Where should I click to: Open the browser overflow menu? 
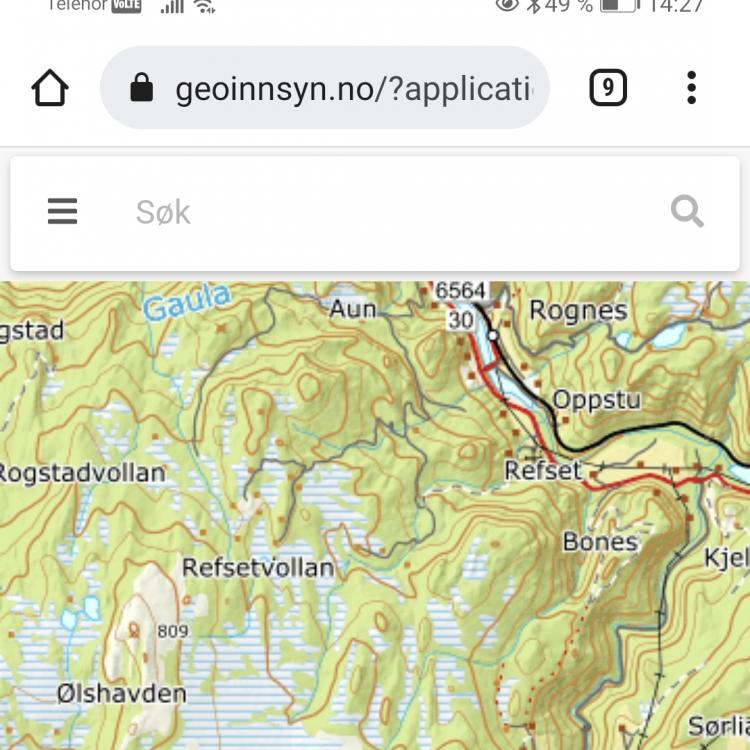coord(691,89)
